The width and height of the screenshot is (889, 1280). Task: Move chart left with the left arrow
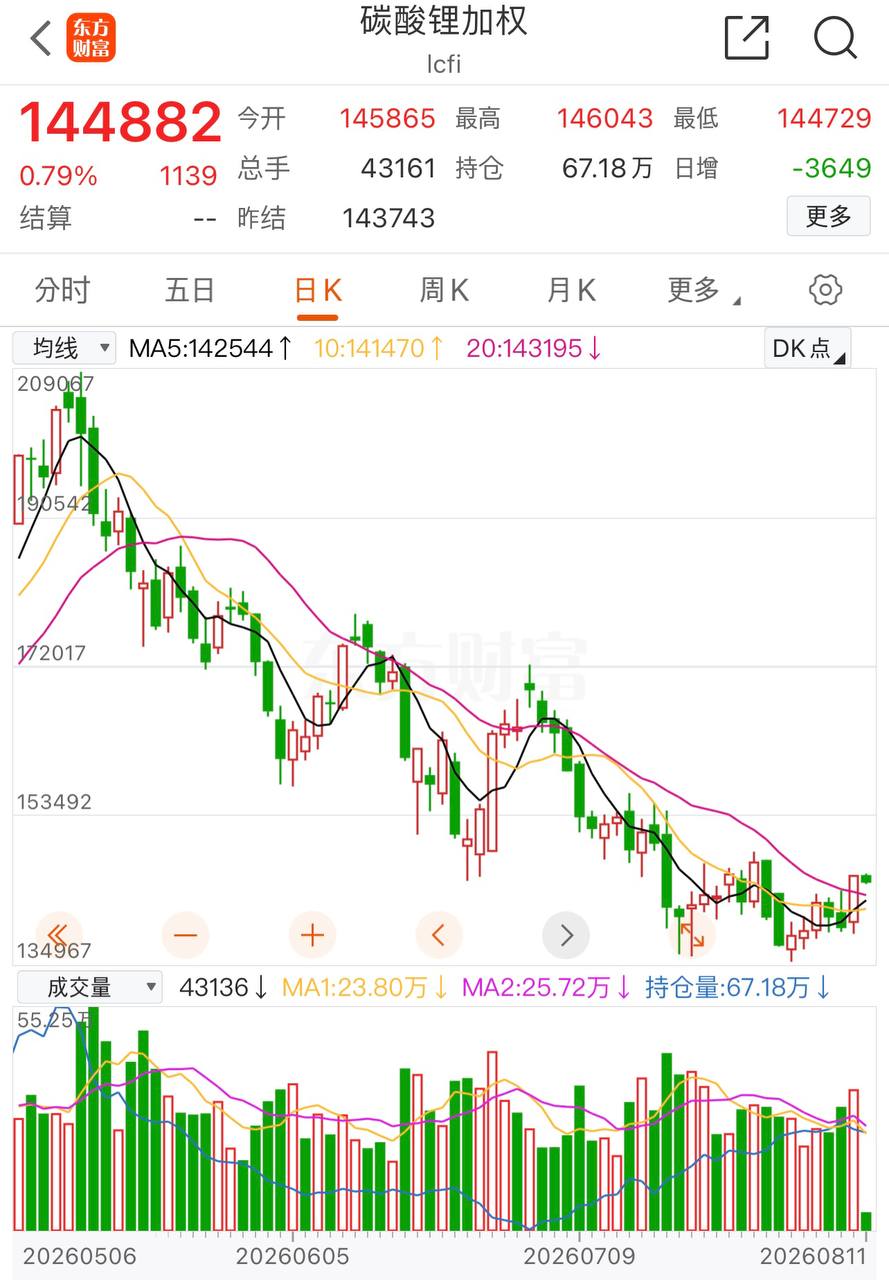pyautogui.click(x=439, y=936)
